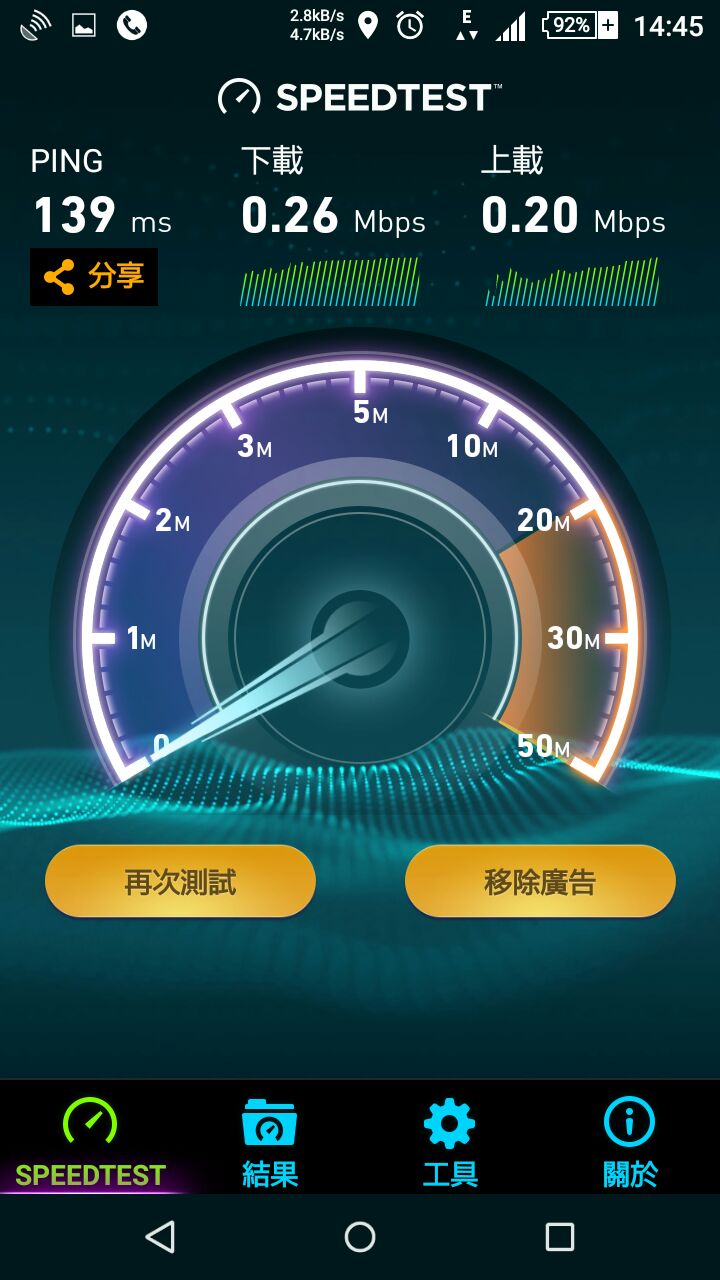This screenshot has width=720, height=1280.
Task: Open the 結果 results tab
Action: pyautogui.click(x=270, y=1142)
